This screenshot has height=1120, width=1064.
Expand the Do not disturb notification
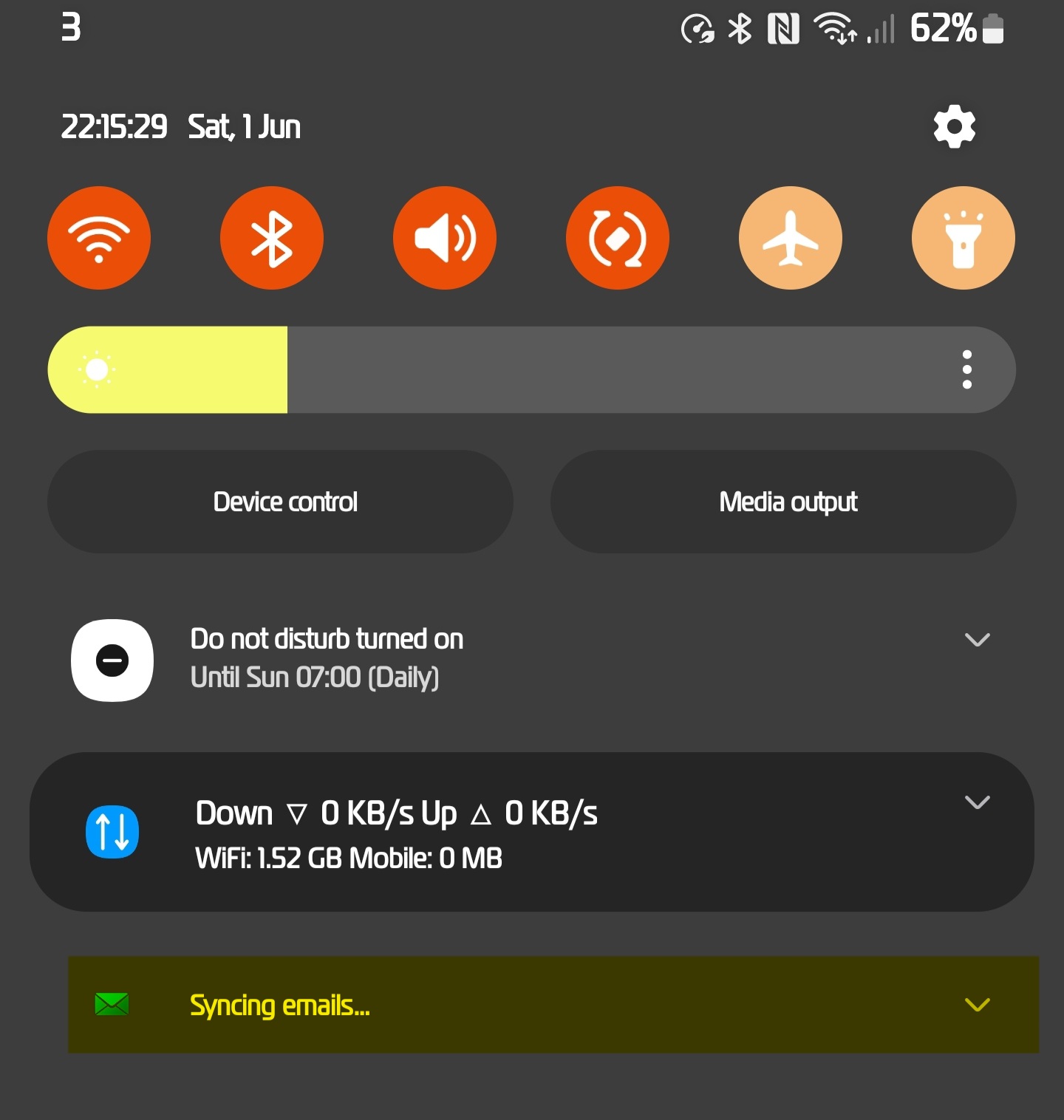978,640
